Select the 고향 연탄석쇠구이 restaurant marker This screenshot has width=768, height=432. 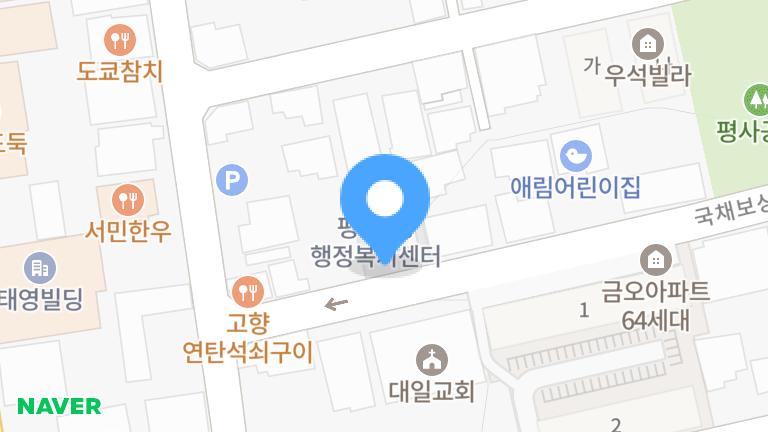[247, 293]
